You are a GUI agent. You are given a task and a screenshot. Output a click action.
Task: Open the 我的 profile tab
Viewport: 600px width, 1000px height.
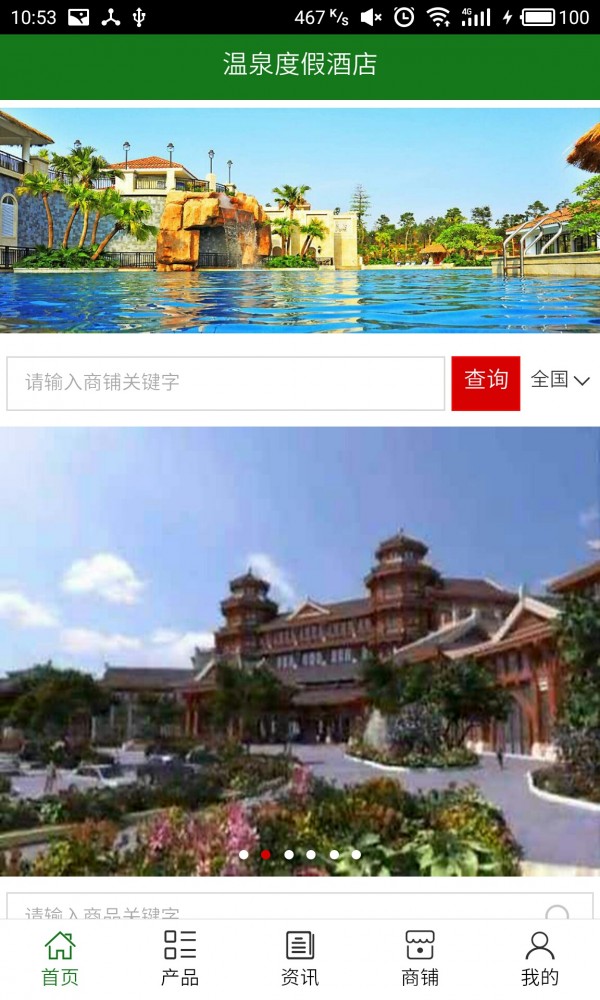click(540, 958)
